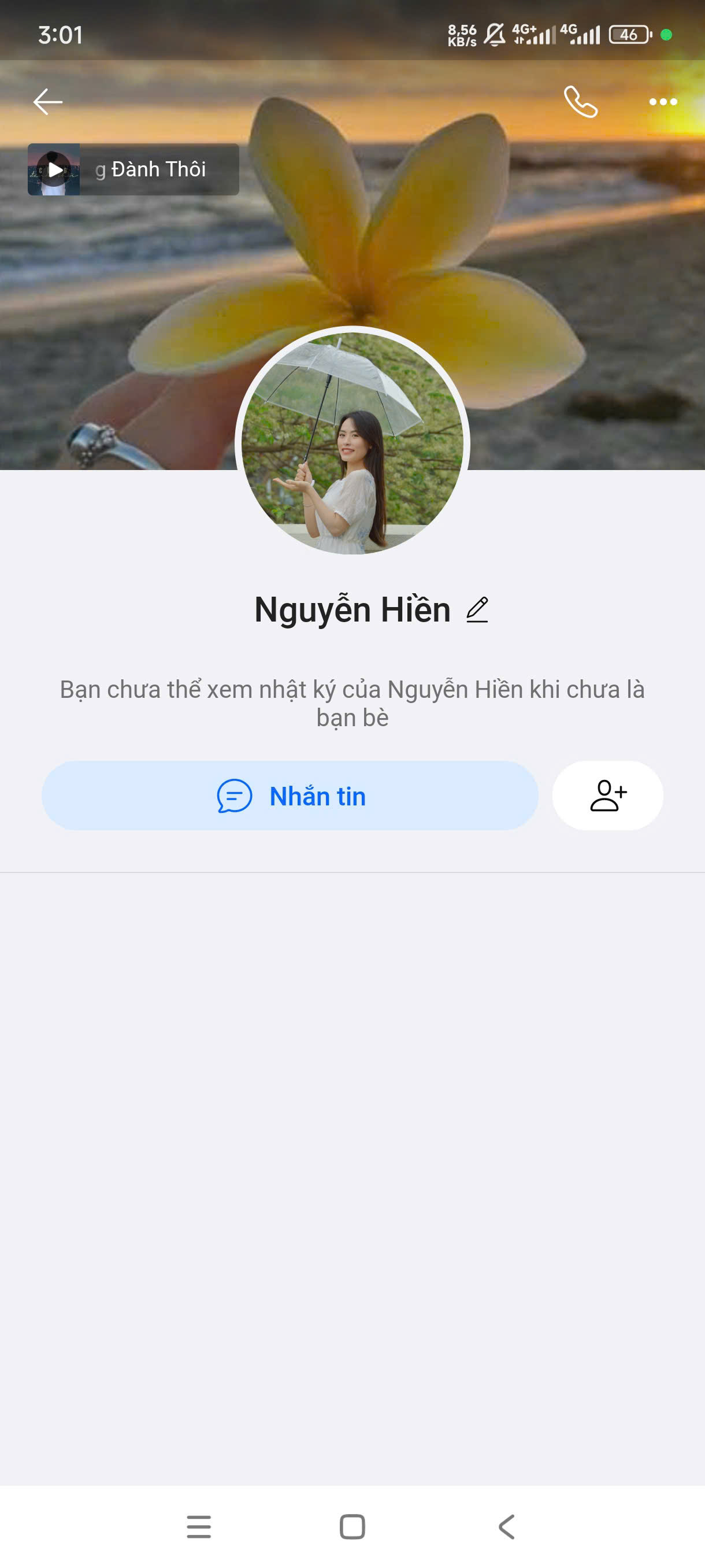Viewport: 705px width, 1568px height.
Task: Open the three-dot more options menu
Action: pos(662,102)
